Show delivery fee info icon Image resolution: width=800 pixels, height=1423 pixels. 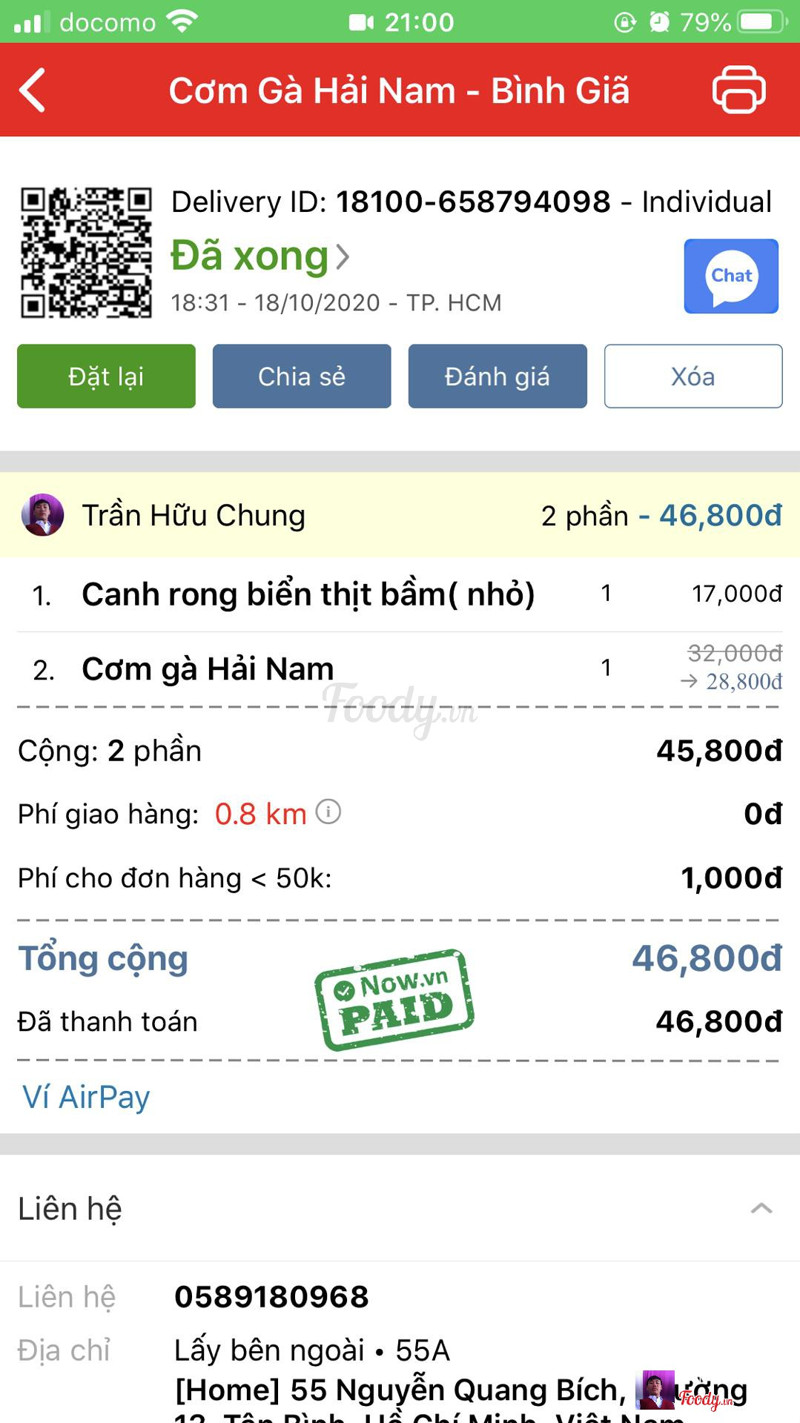click(x=328, y=812)
